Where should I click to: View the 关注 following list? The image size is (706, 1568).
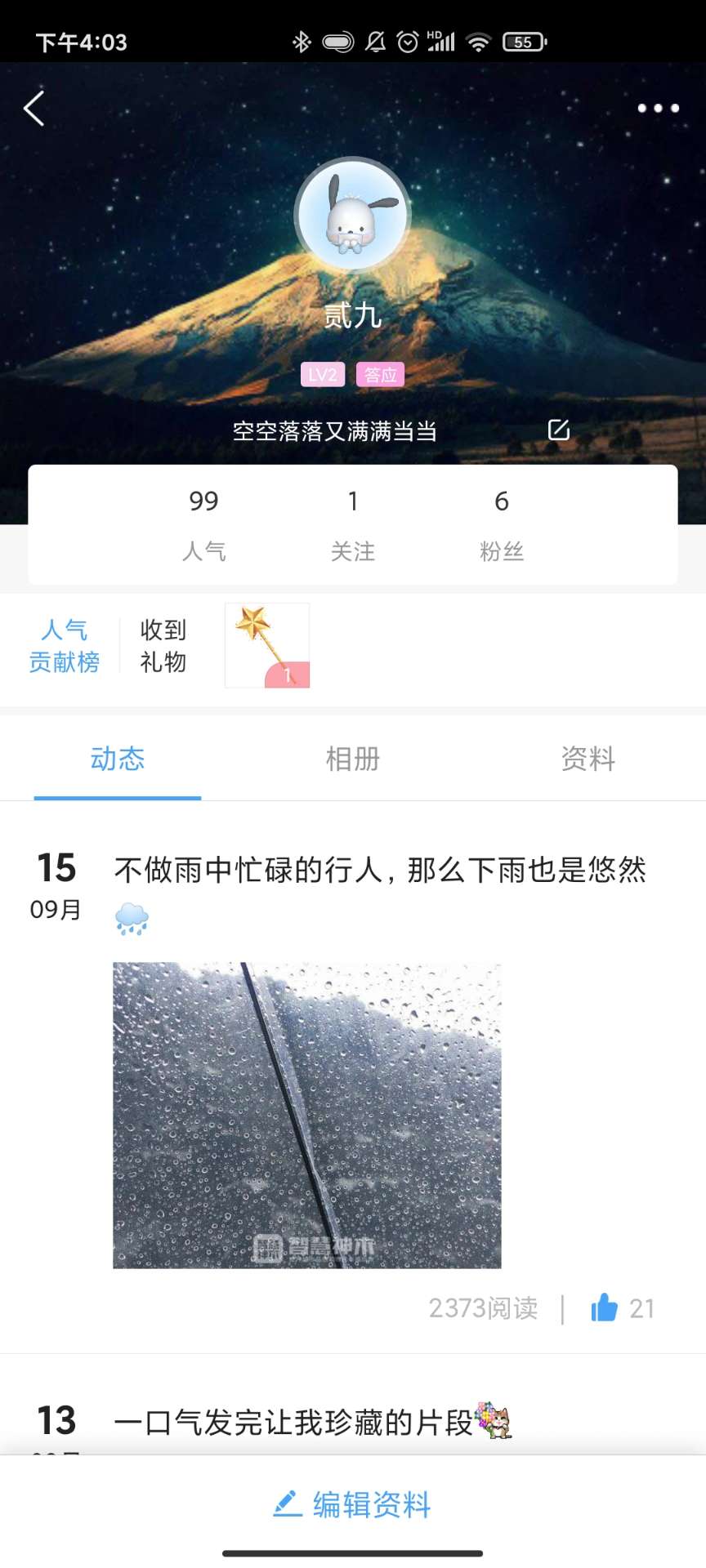(x=352, y=525)
